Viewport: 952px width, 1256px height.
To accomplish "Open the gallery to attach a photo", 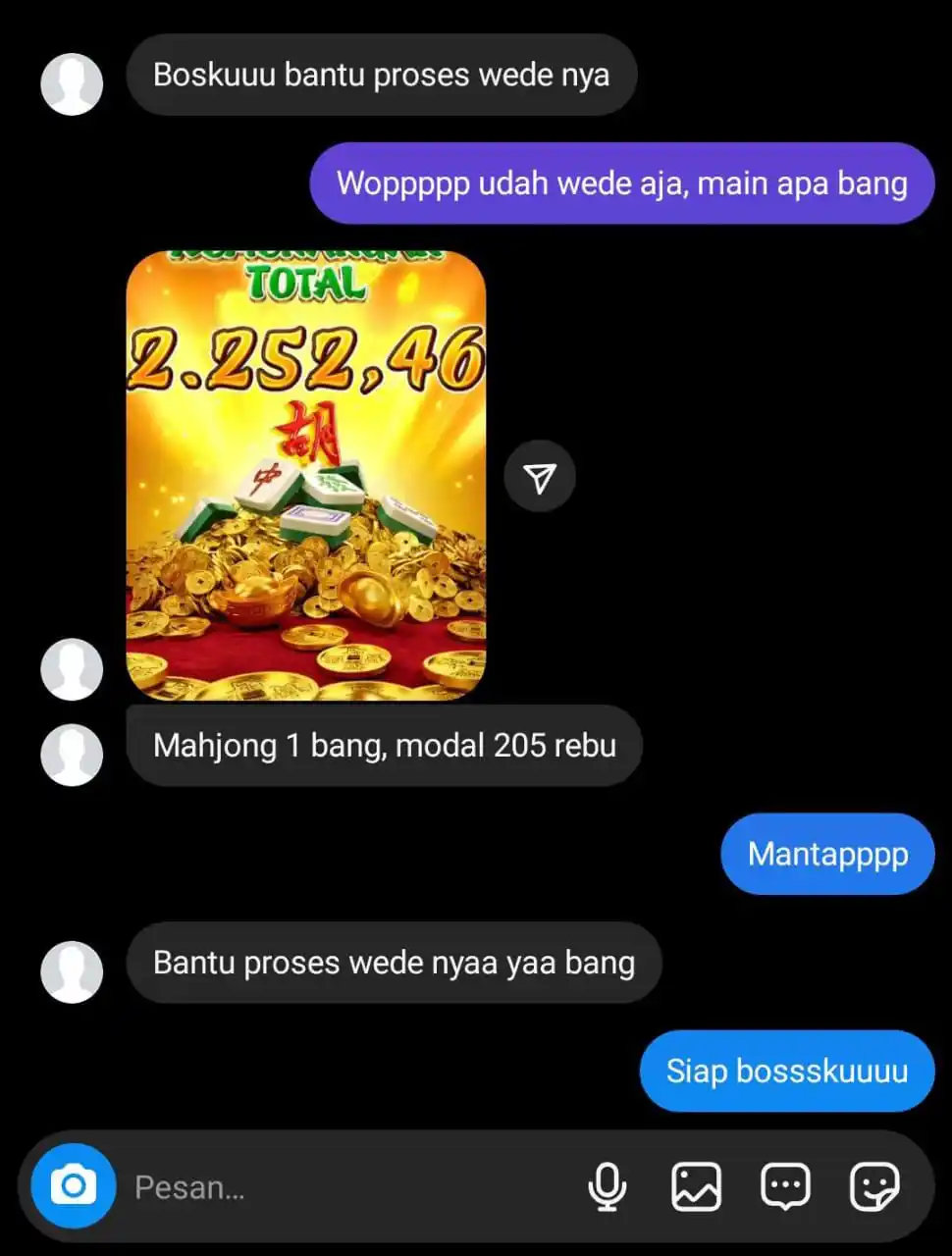I will tap(696, 1186).
